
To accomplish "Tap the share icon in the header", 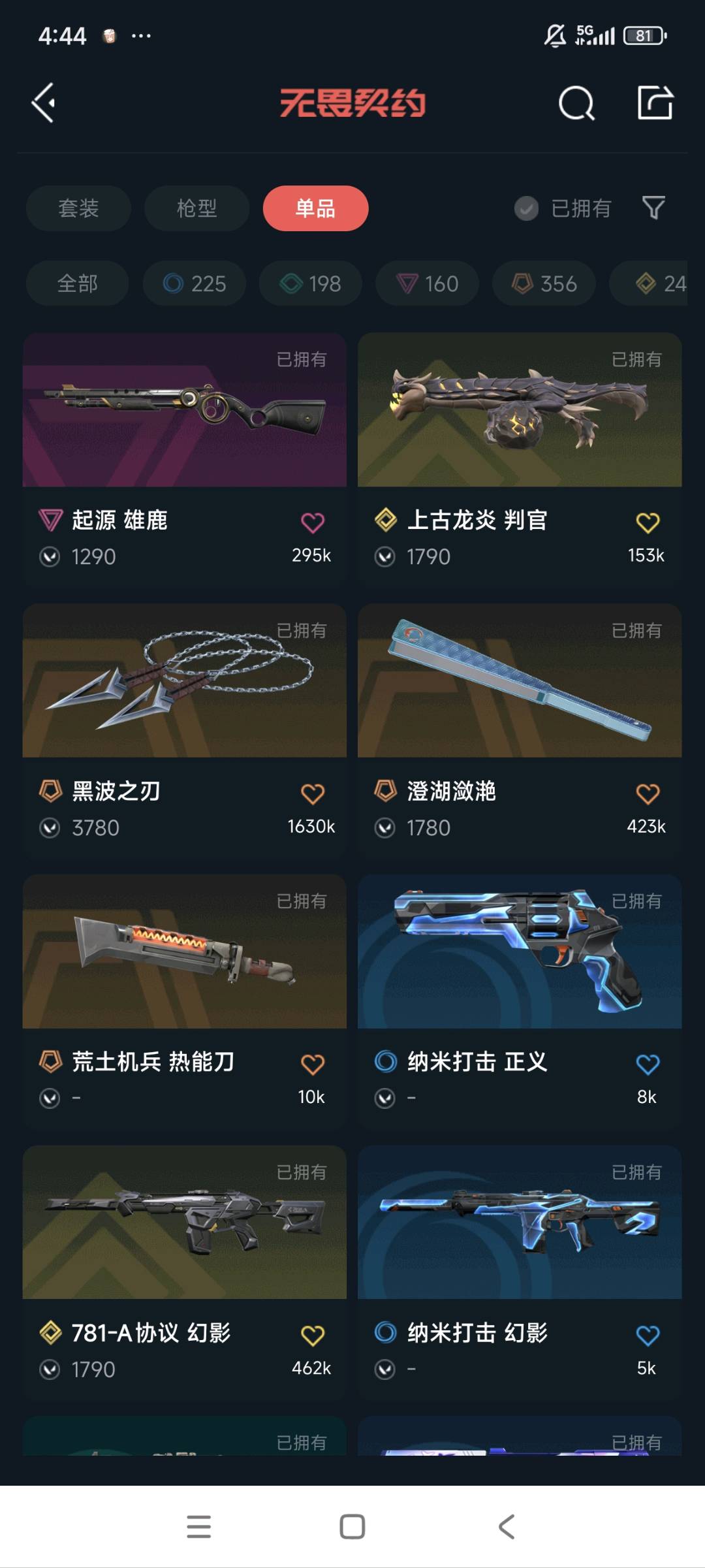I will [655, 103].
